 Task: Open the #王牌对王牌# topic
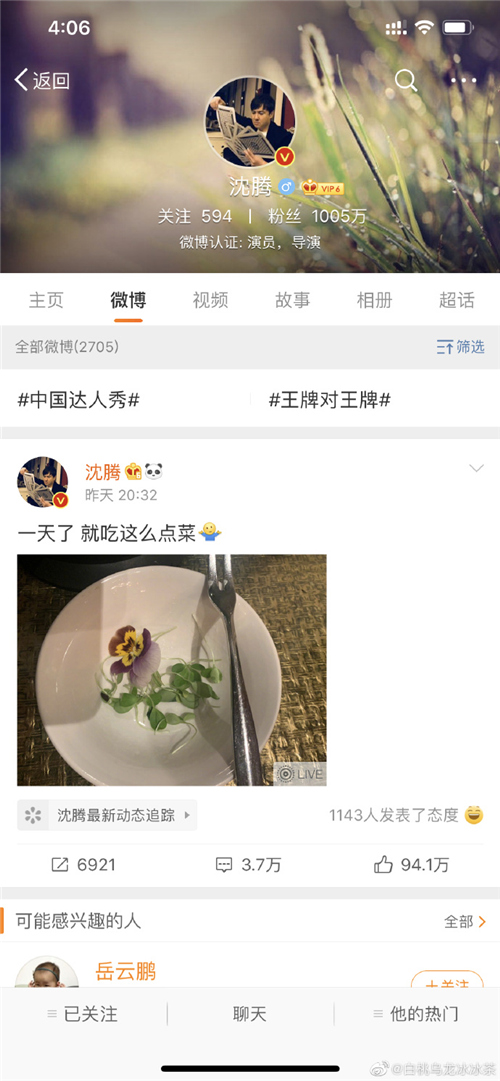330,400
